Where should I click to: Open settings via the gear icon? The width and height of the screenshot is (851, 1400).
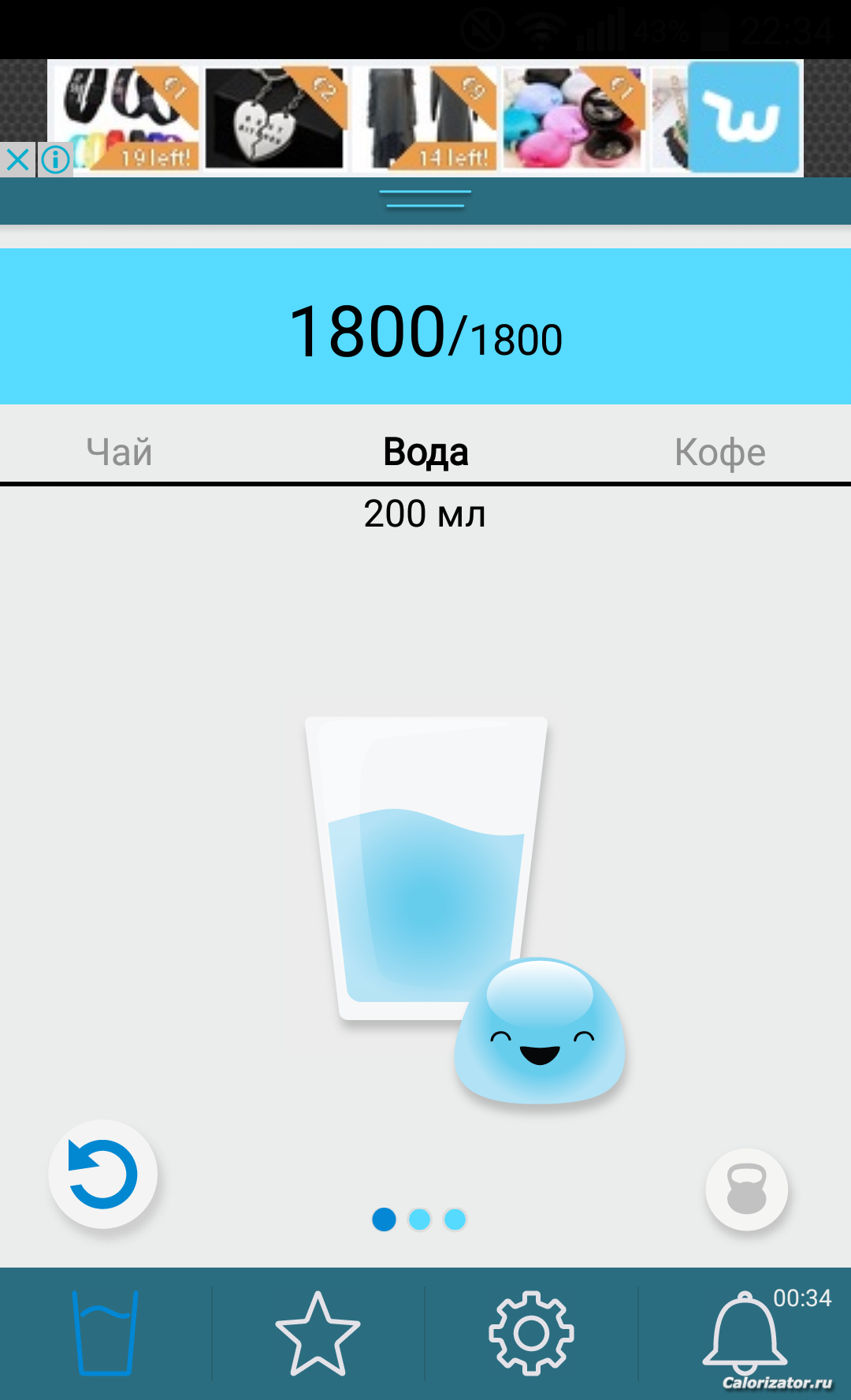click(x=531, y=1334)
